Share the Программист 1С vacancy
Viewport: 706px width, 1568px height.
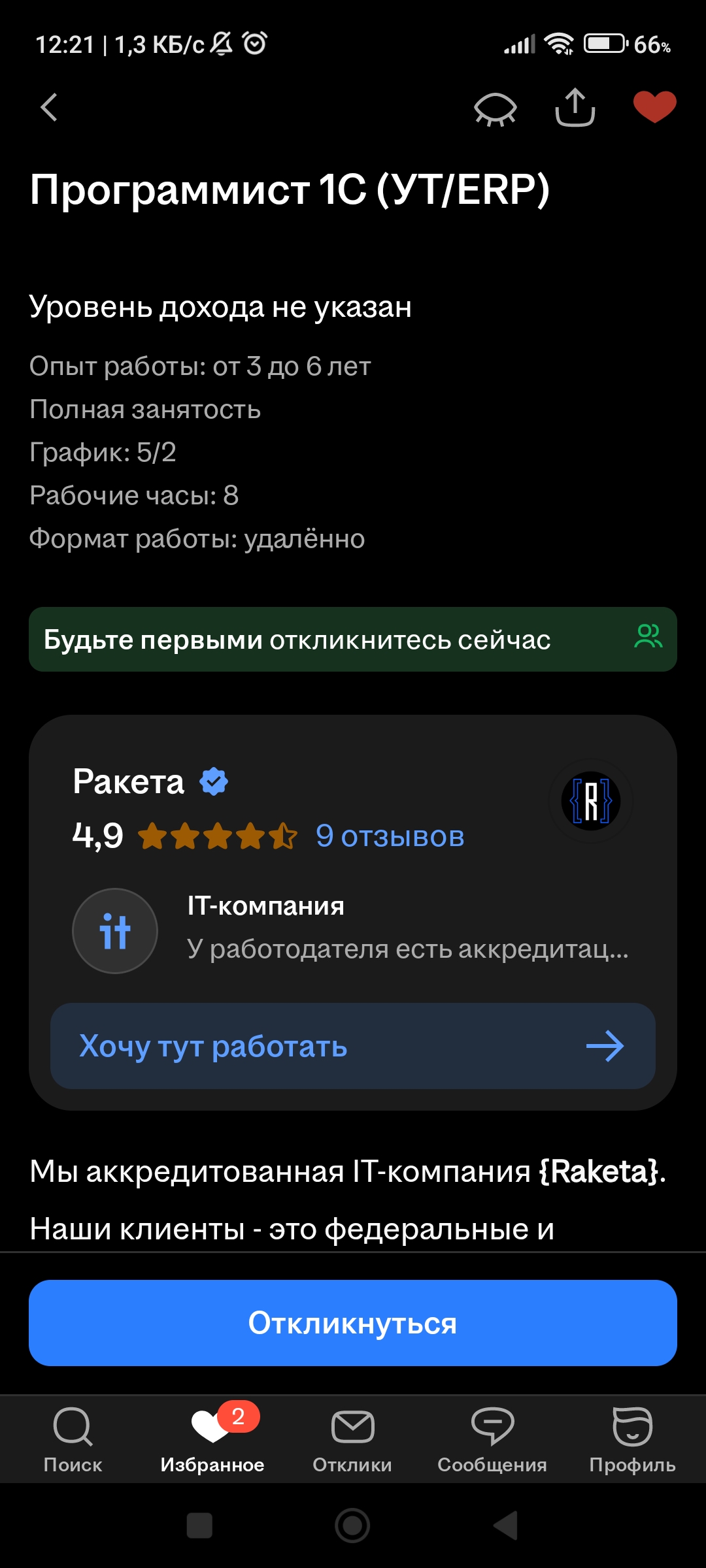(575, 107)
